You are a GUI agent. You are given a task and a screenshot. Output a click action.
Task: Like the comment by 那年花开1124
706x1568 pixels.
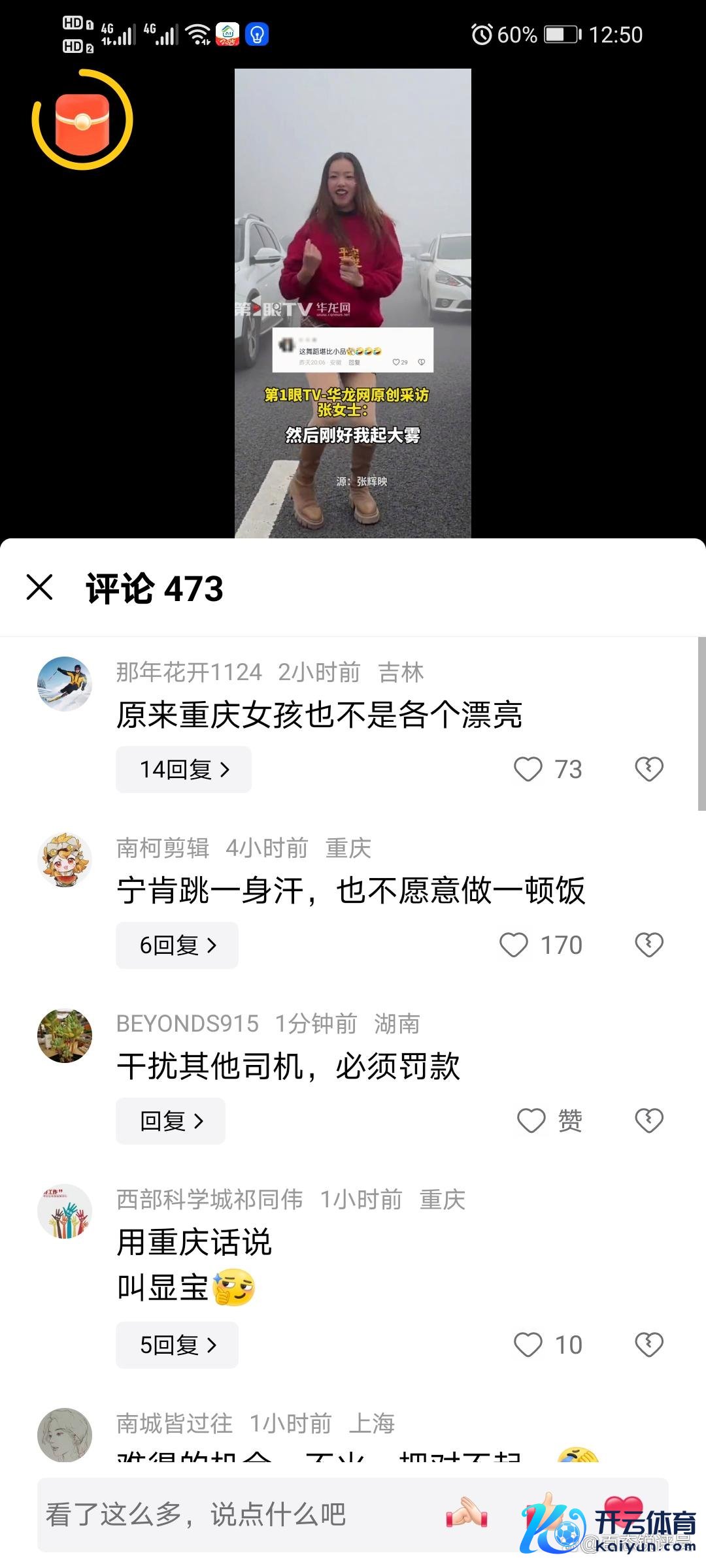[528, 770]
